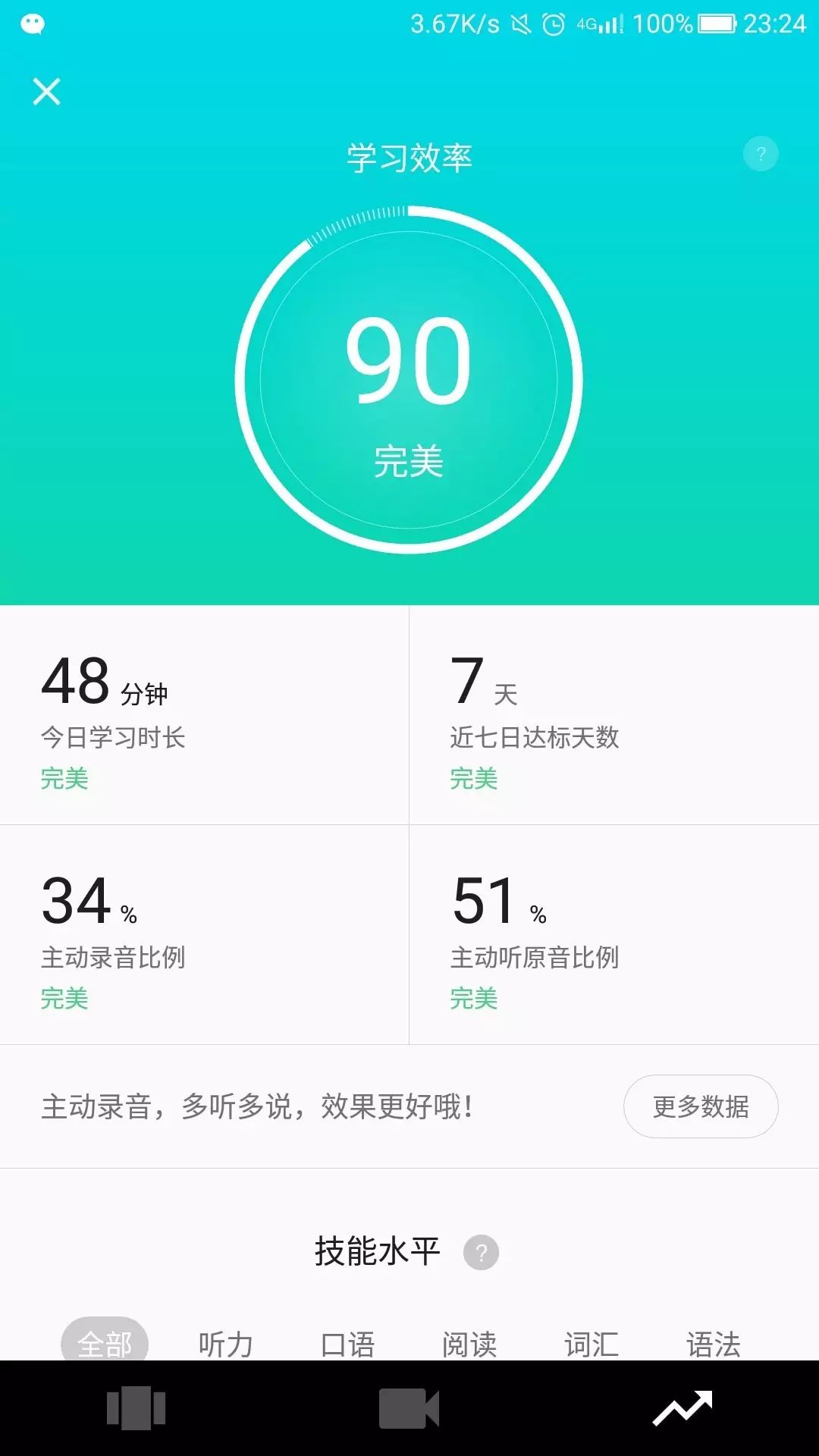819x1456 pixels.
Task: Switch to the 词汇 tab
Action: click(x=591, y=1344)
